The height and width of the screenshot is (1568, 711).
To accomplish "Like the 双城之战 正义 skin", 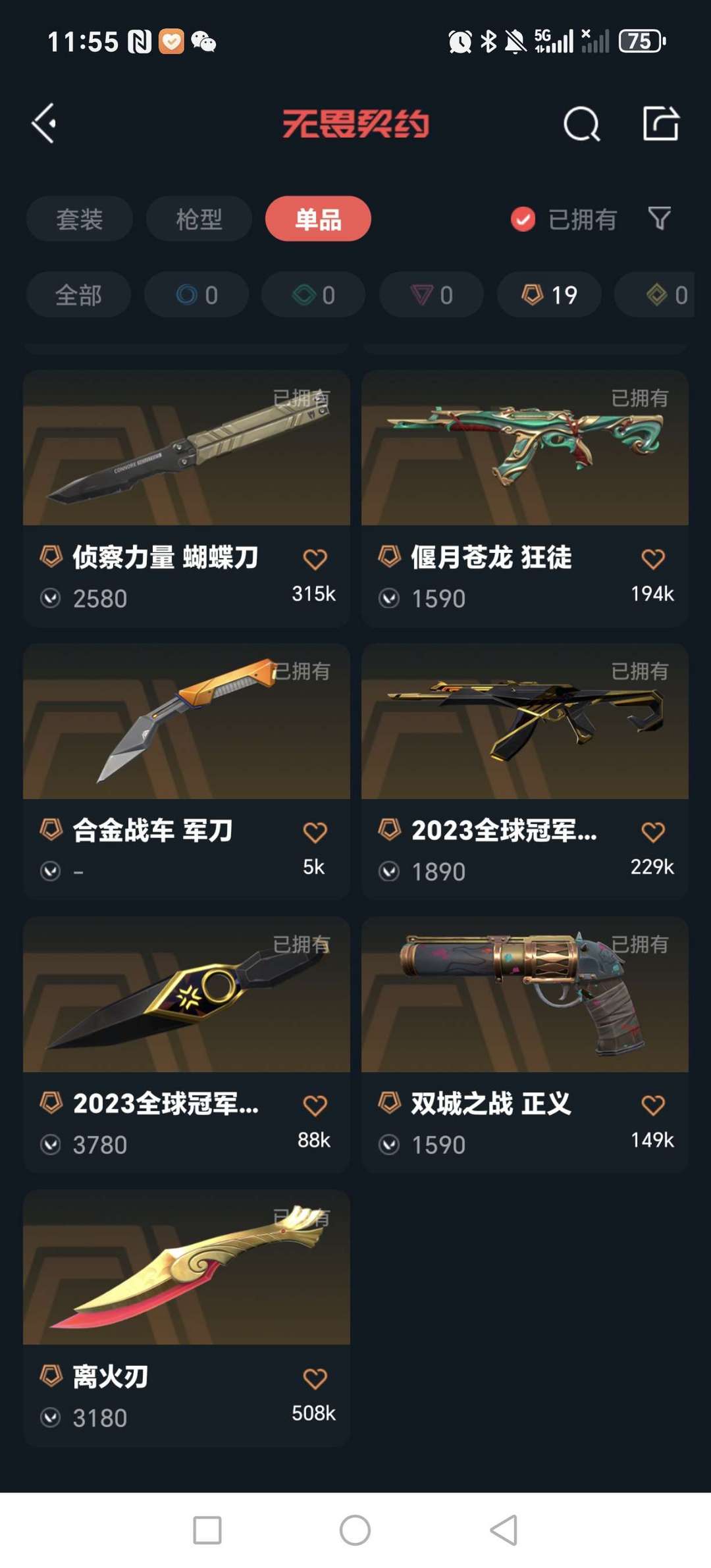I will pos(653,1105).
